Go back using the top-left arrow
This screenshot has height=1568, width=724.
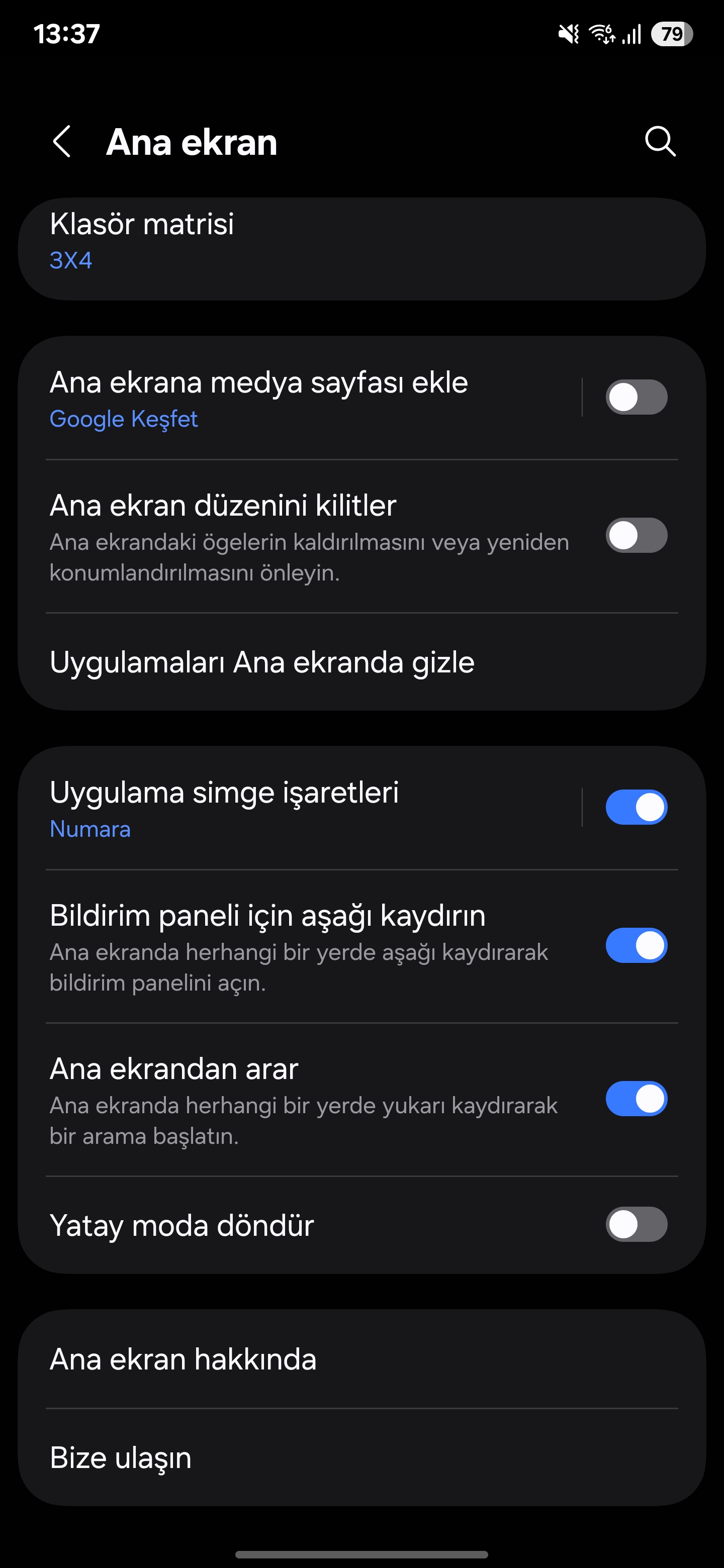click(x=61, y=142)
